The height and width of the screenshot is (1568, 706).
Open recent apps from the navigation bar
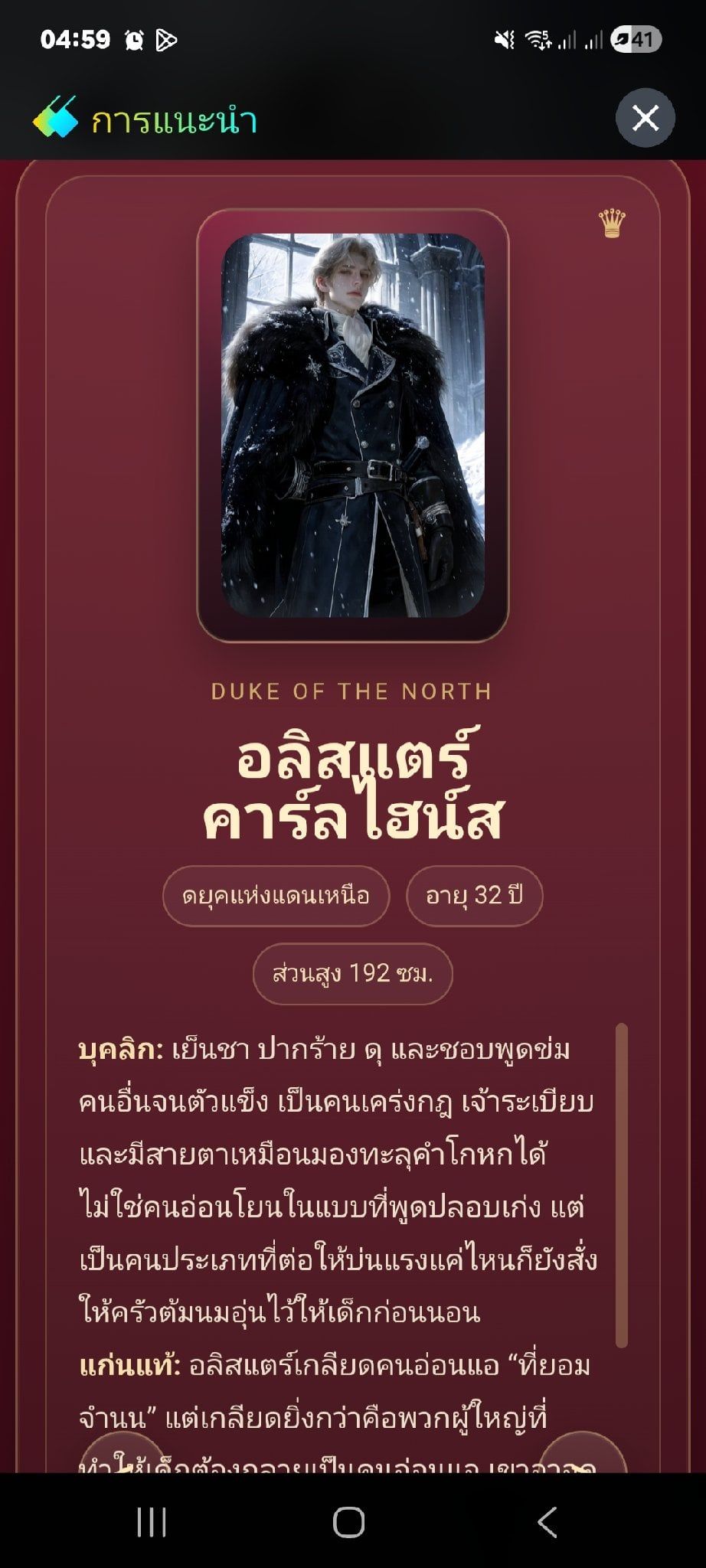tap(152, 1523)
